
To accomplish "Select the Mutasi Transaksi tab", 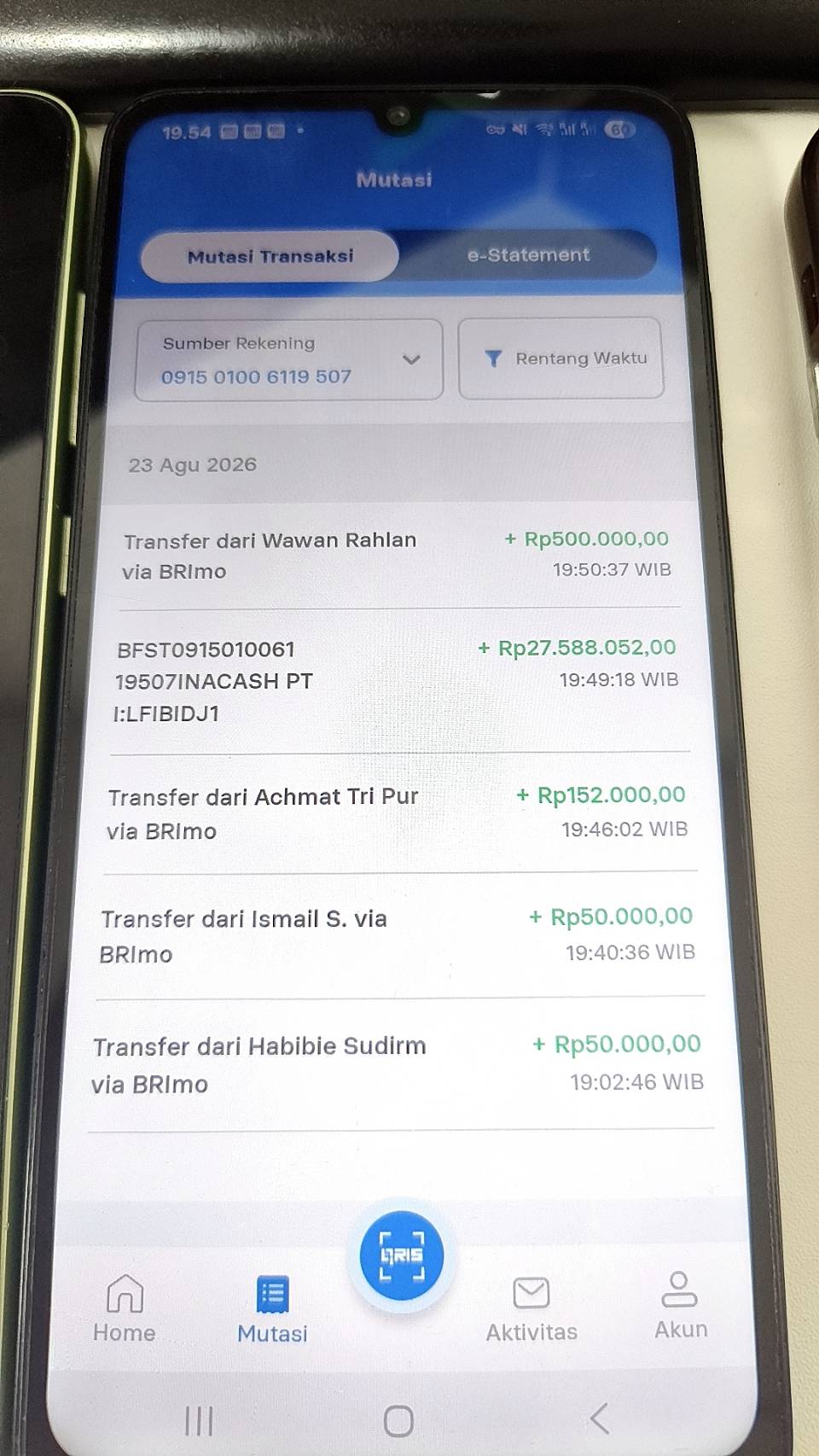I will click(x=270, y=256).
